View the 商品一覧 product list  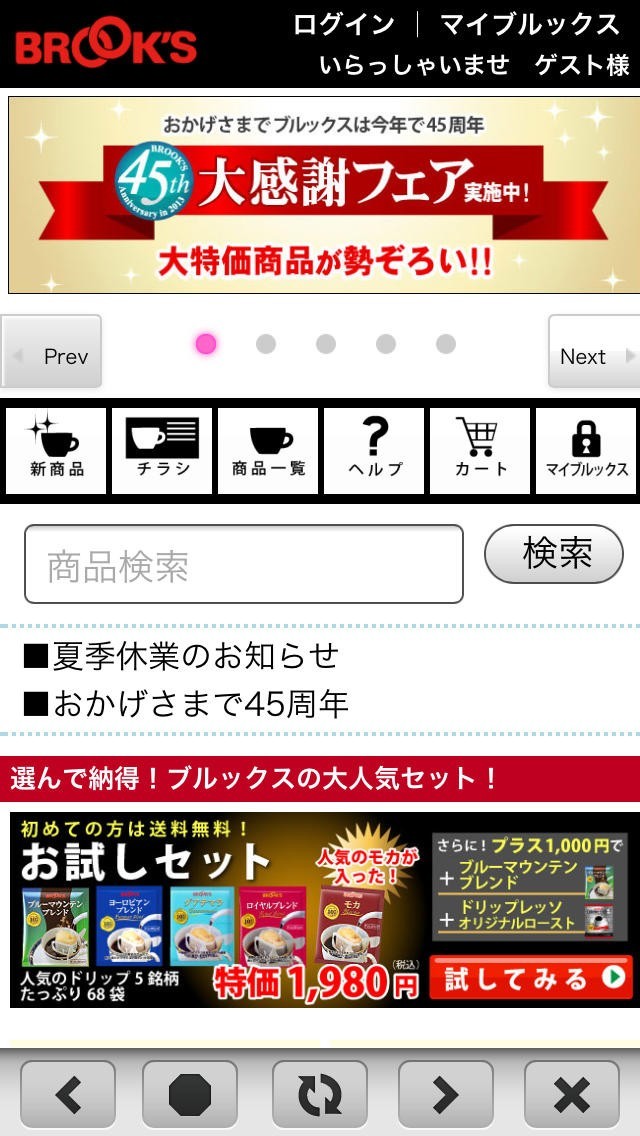(268, 451)
